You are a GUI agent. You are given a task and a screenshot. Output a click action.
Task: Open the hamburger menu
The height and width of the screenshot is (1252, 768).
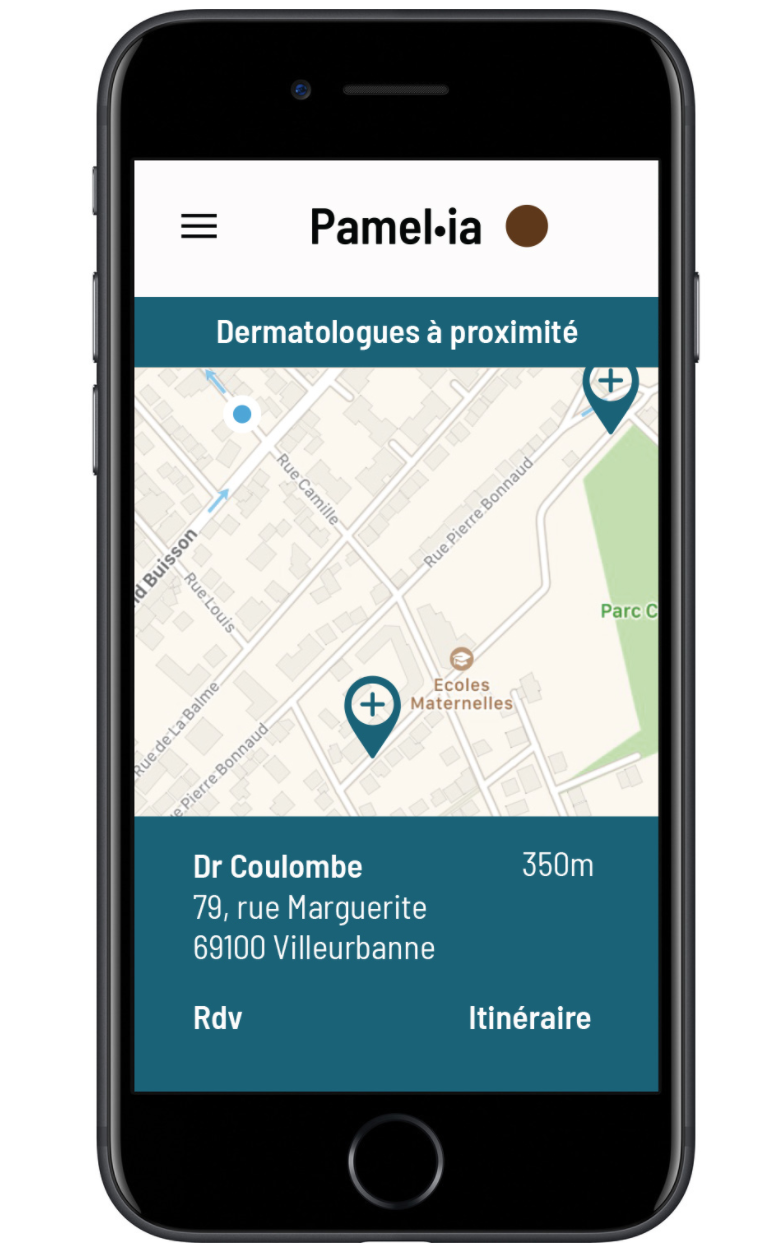198,227
